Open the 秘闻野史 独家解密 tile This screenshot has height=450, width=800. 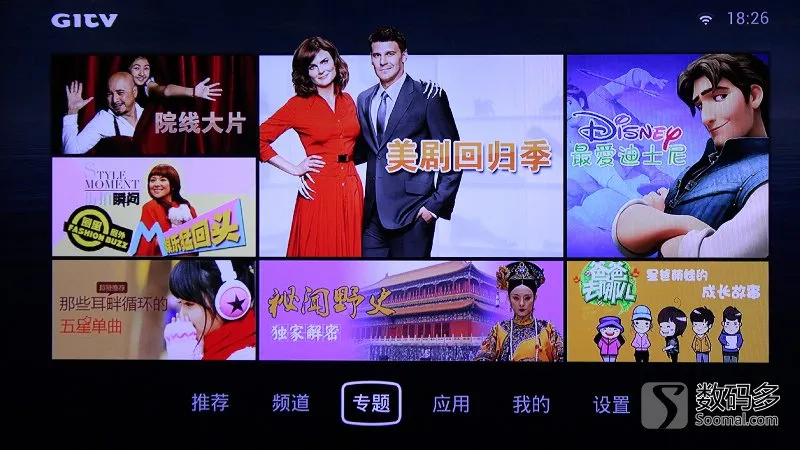coord(411,310)
